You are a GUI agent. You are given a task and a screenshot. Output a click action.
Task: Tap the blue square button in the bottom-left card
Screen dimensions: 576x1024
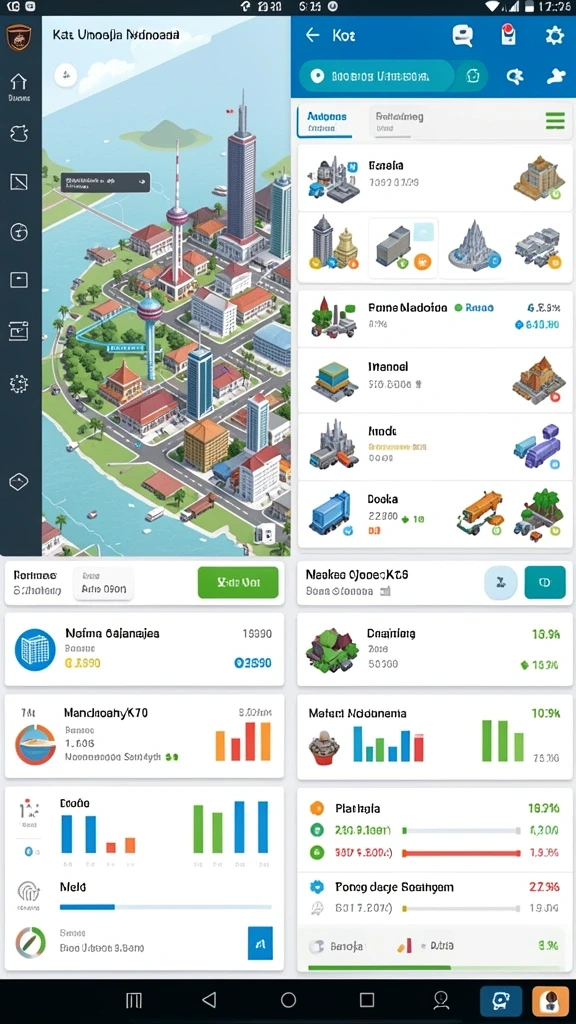[x=260, y=943]
